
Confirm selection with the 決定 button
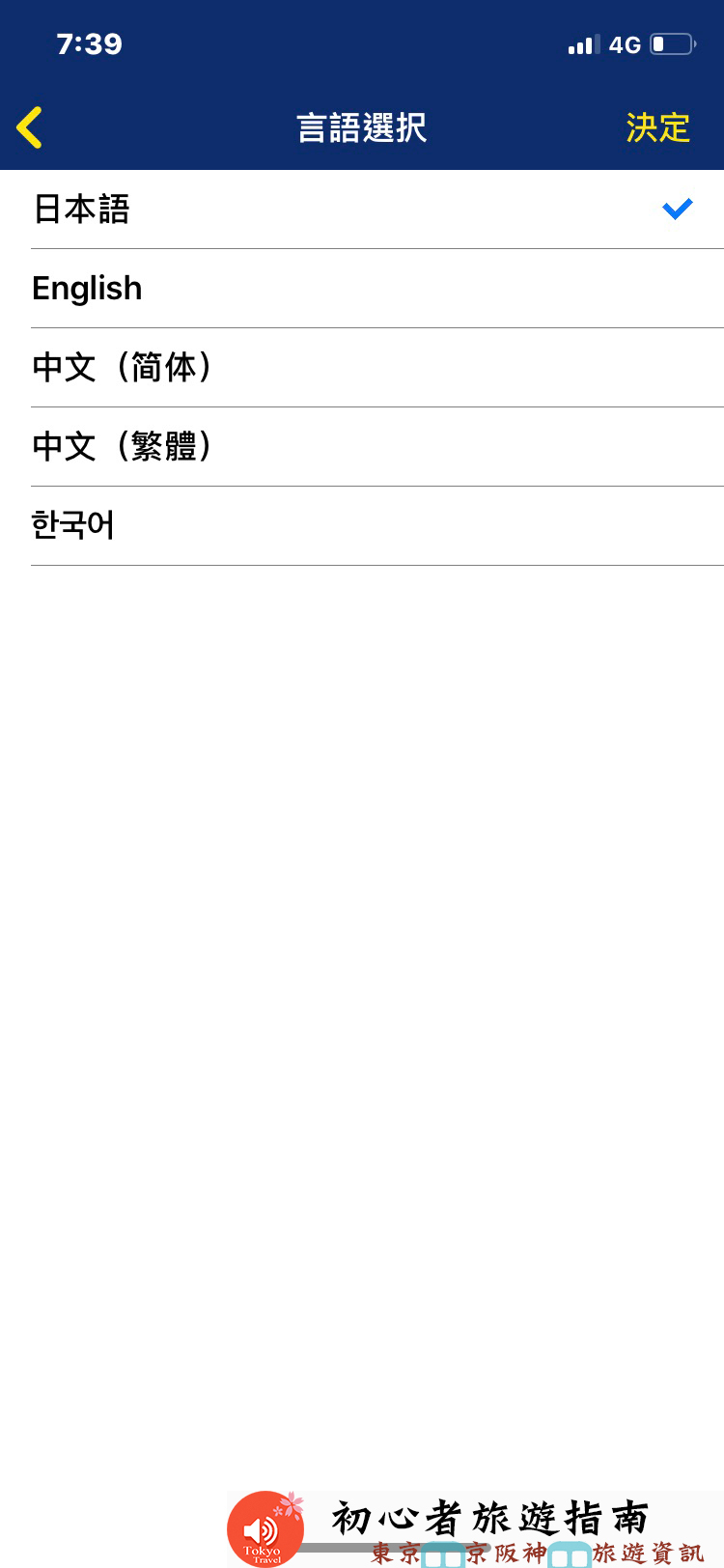[x=657, y=127]
